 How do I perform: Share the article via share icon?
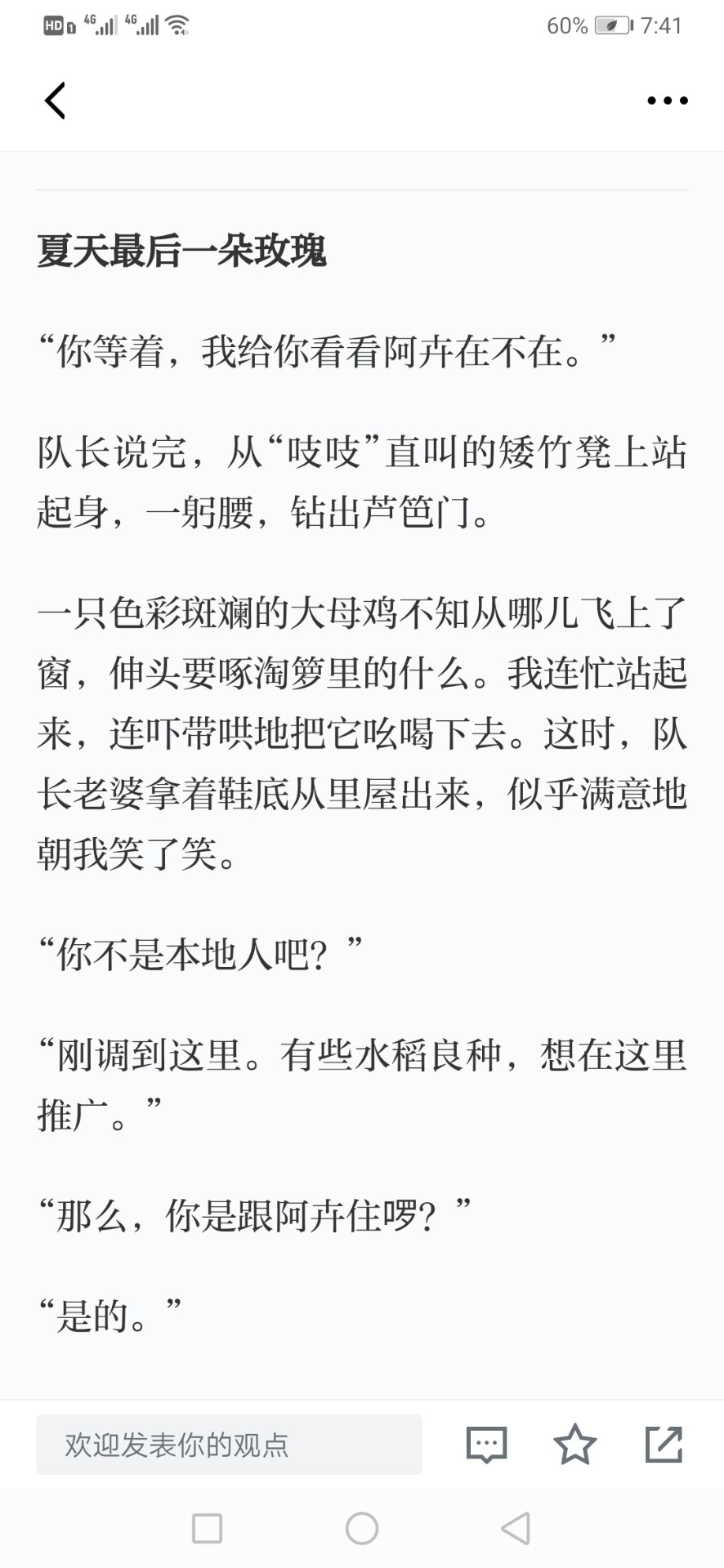click(x=664, y=1444)
